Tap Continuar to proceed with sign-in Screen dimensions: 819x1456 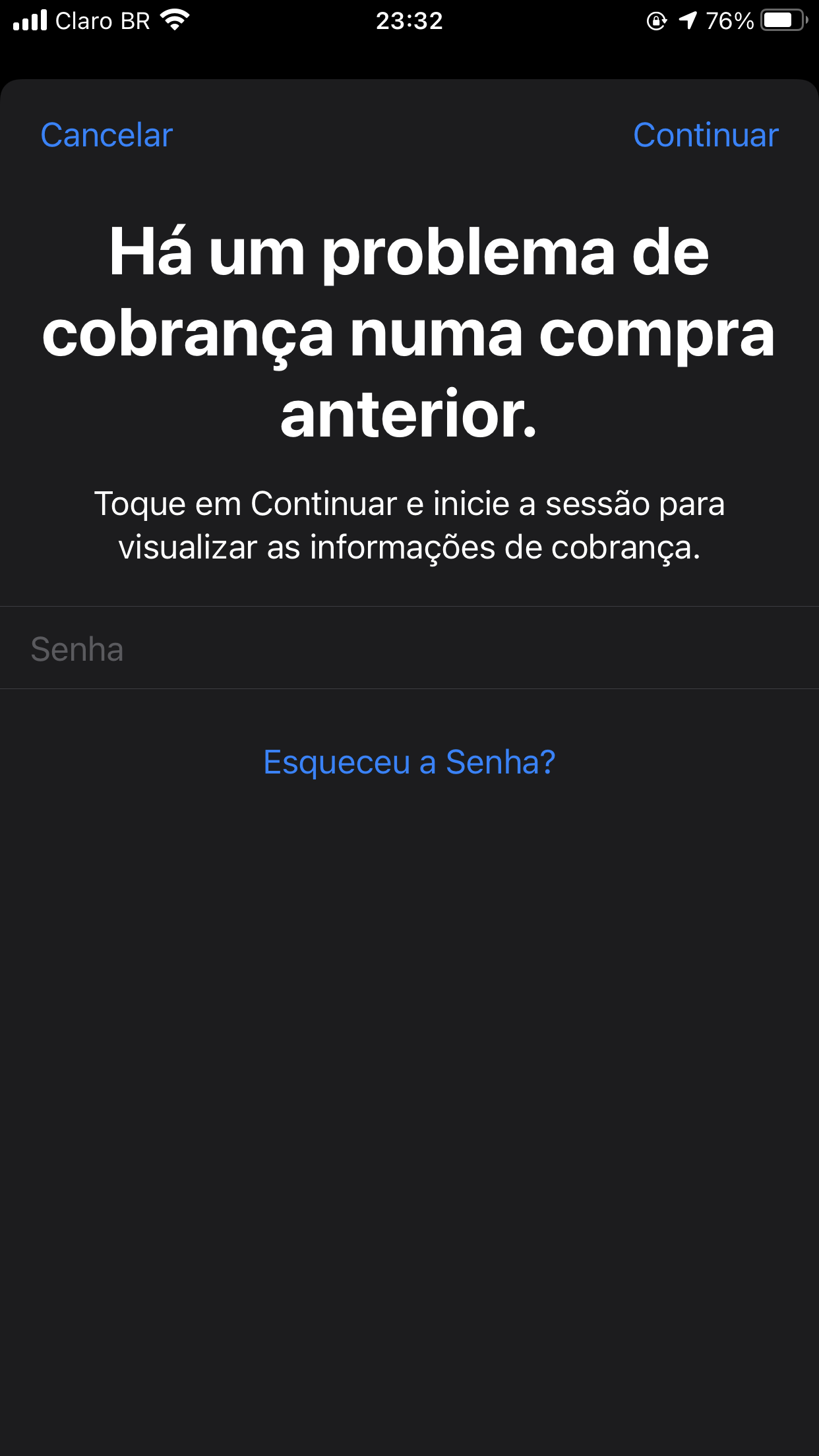[706, 135]
